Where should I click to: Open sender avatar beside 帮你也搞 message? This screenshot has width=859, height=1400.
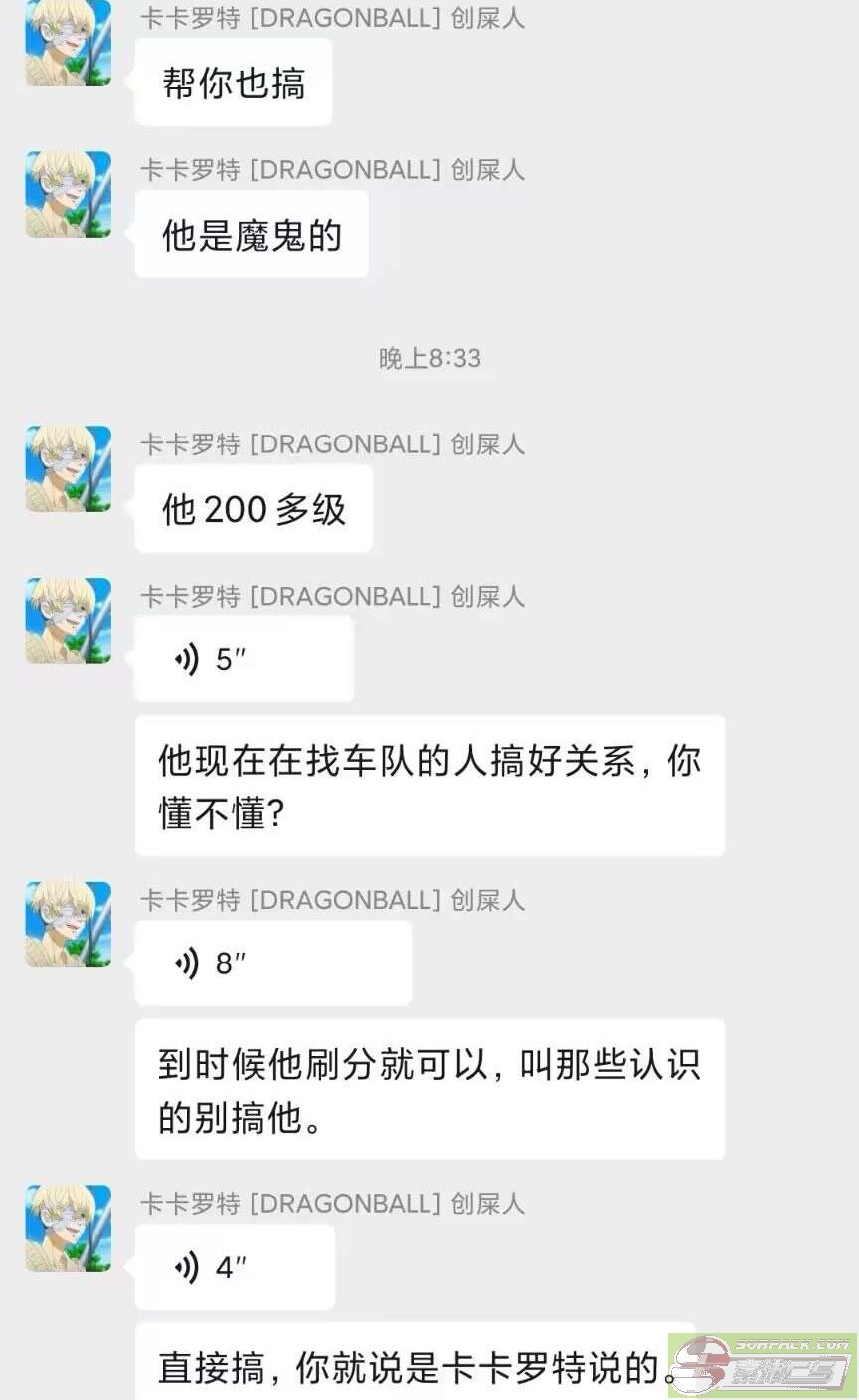click(68, 44)
